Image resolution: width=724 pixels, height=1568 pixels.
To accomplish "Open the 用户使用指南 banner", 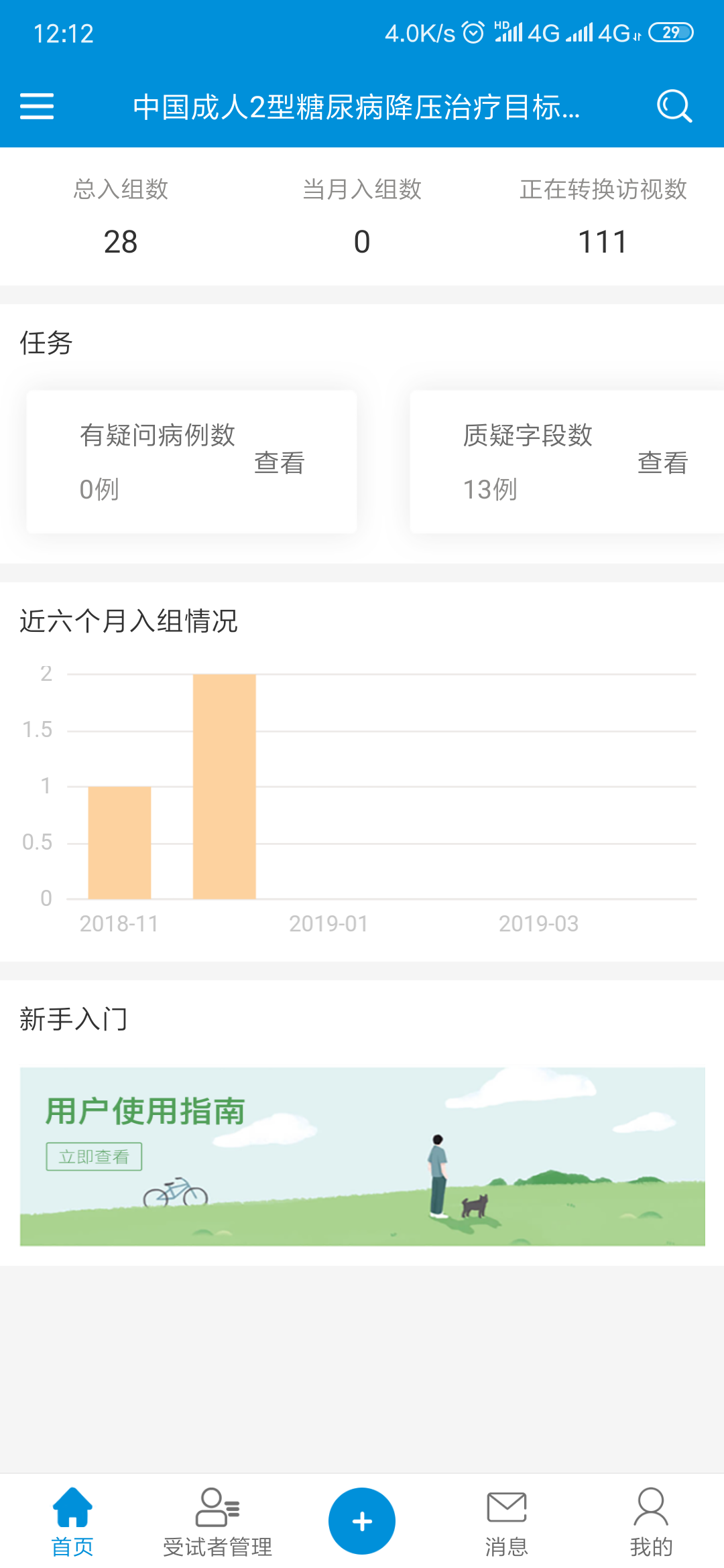I will pos(361,1155).
